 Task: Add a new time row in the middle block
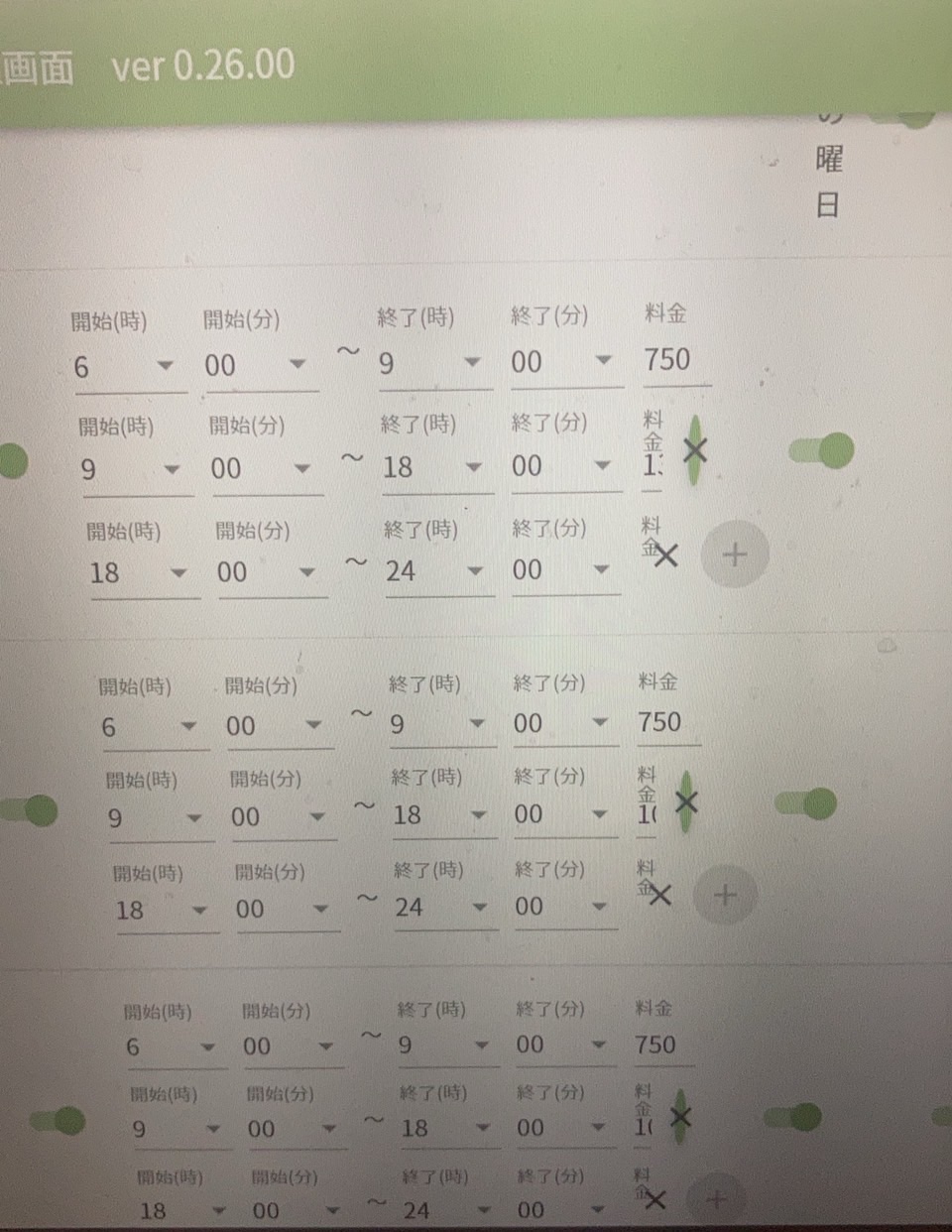(x=725, y=895)
